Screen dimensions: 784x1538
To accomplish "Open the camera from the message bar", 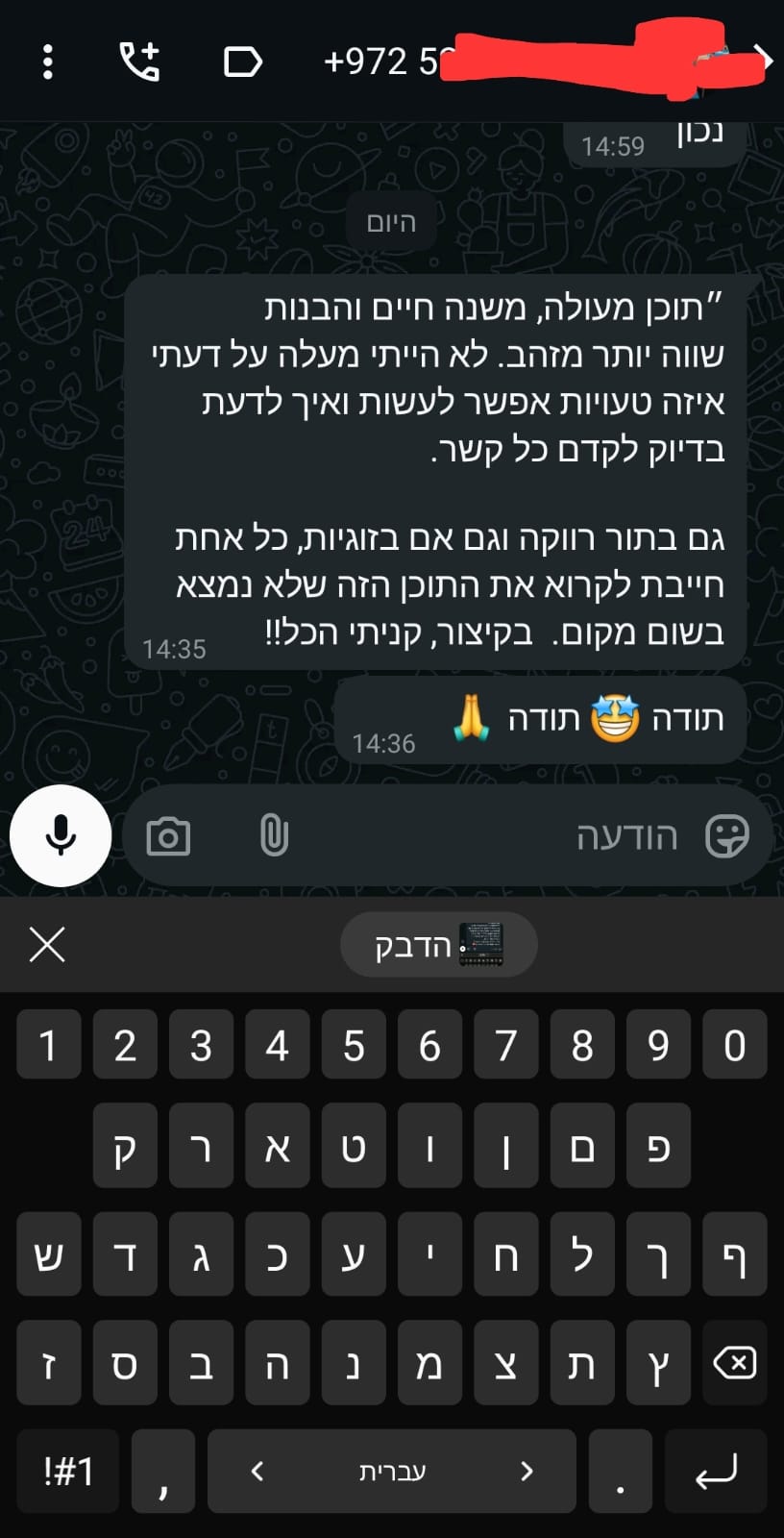I will [168, 836].
